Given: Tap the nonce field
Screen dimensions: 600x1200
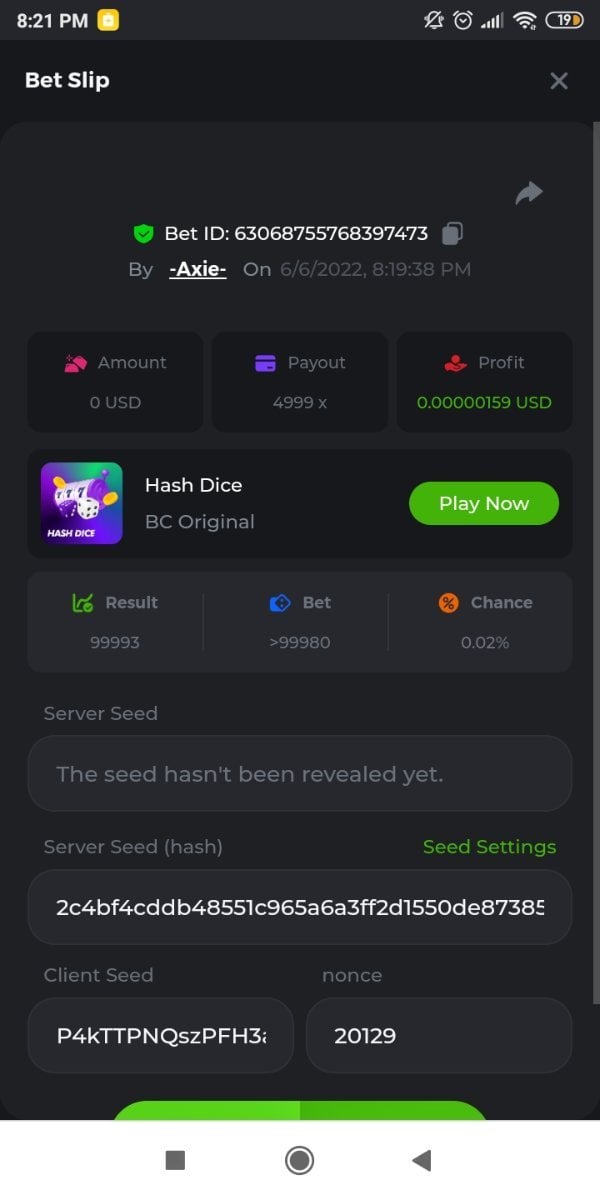Looking at the screenshot, I should click(x=438, y=1035).
